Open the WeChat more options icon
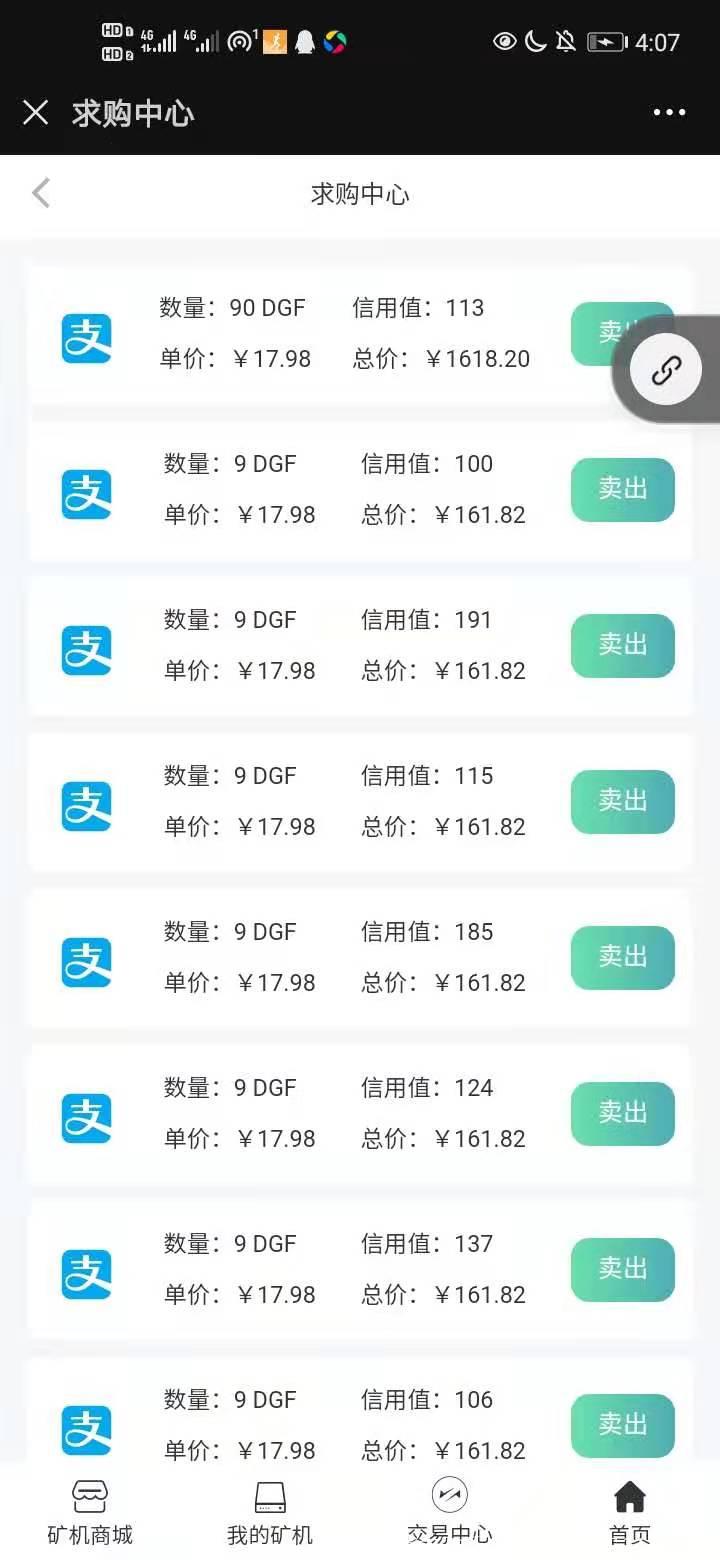This screenshot has width=720, height=1560. (x=669, y=113)
